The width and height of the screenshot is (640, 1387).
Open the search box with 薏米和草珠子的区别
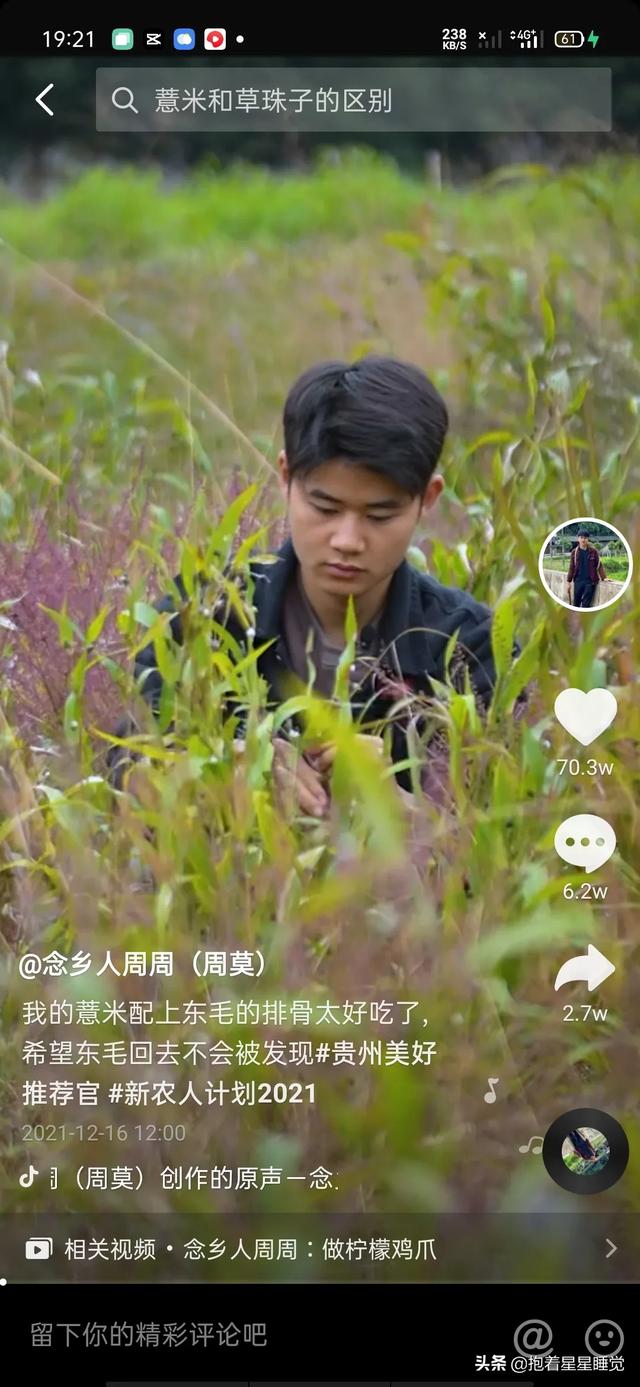click(x=353, y=100)
